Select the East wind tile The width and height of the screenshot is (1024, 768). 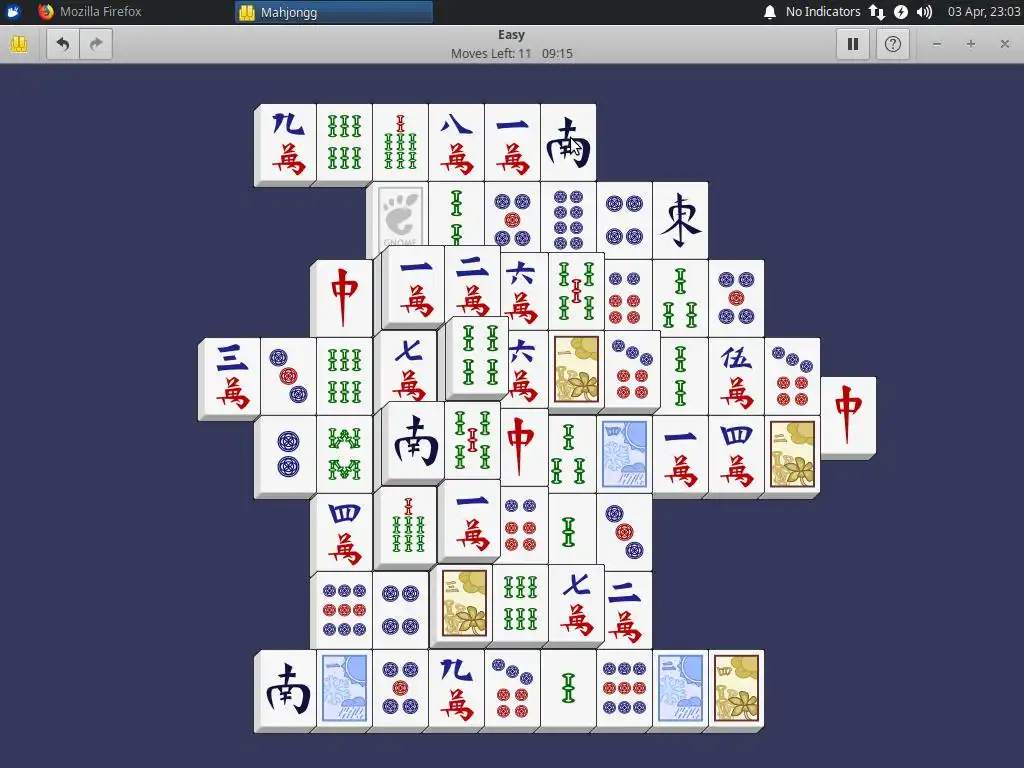tap(681, 218)
